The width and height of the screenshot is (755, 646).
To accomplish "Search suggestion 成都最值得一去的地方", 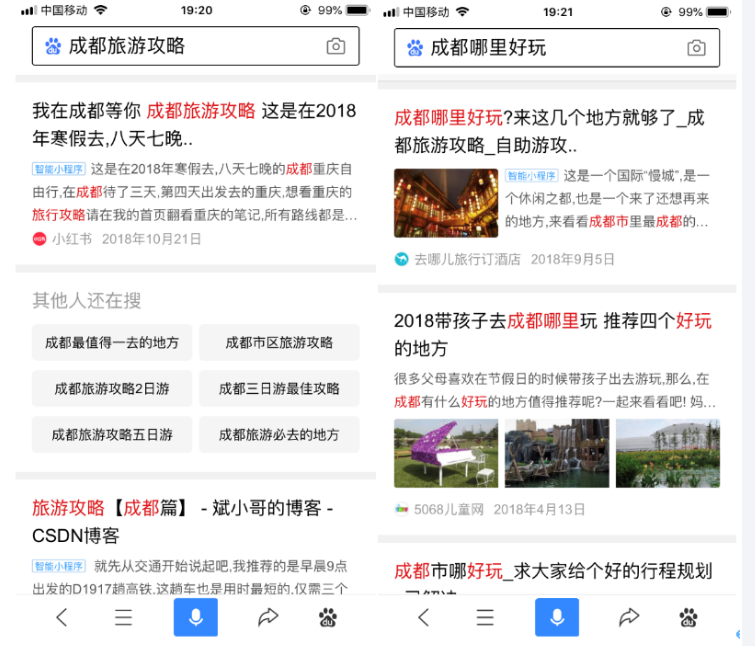I will point(112,342).
